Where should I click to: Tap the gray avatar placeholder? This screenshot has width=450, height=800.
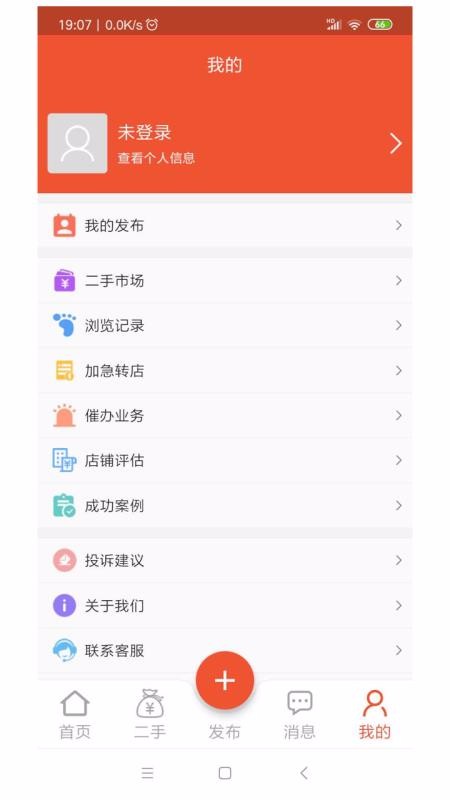point(78,143)
